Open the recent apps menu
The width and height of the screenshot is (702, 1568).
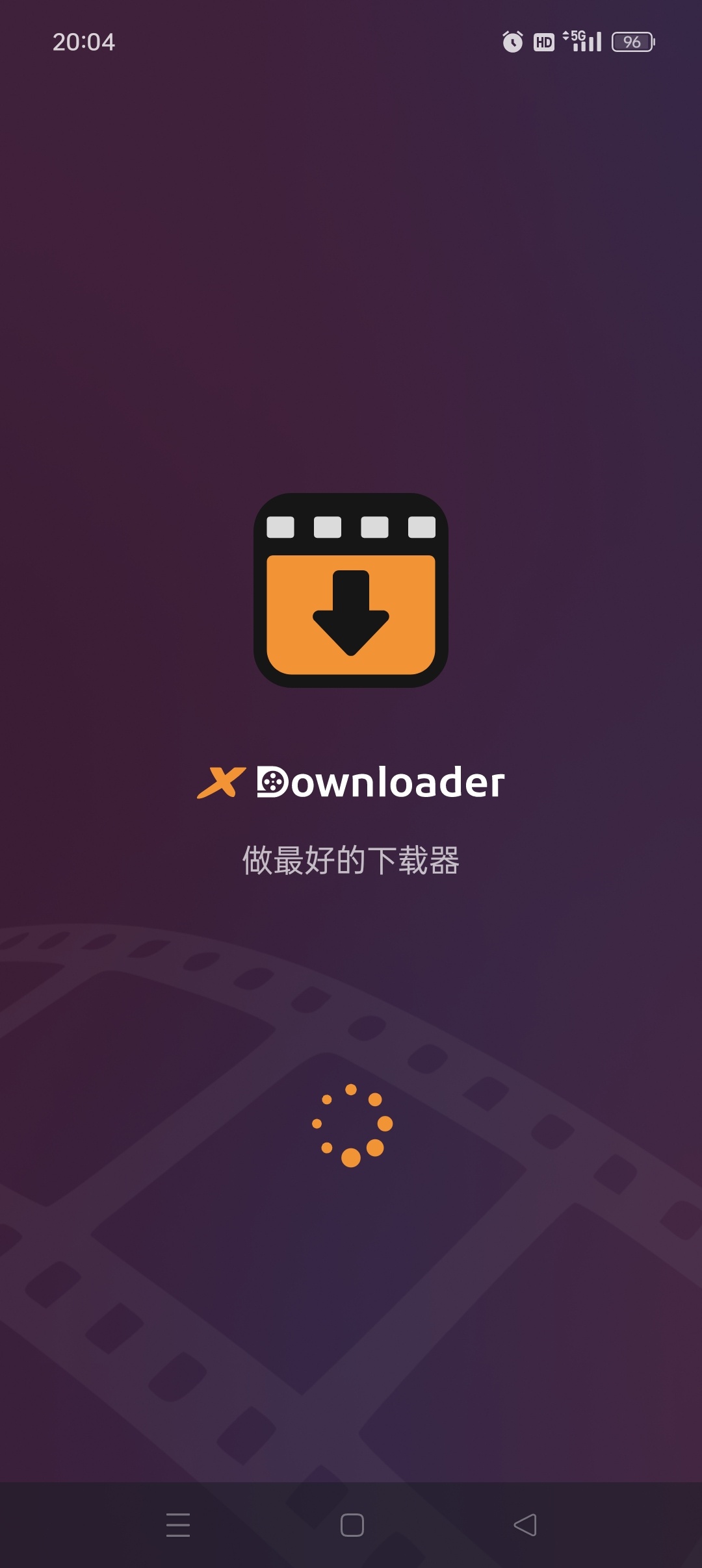[178, 1524]
